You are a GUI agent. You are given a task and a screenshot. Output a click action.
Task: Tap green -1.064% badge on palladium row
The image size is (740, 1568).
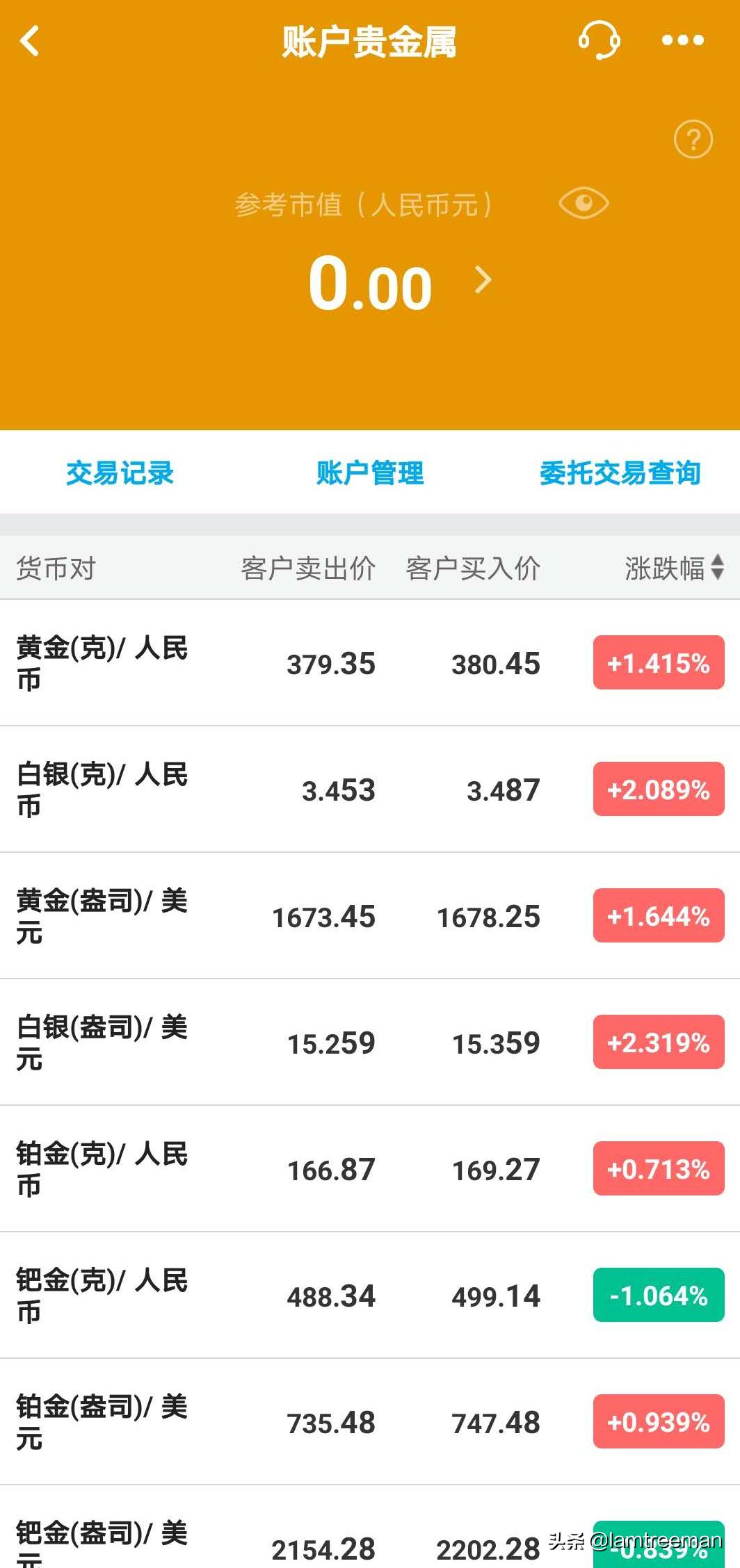pos(657,1295)
